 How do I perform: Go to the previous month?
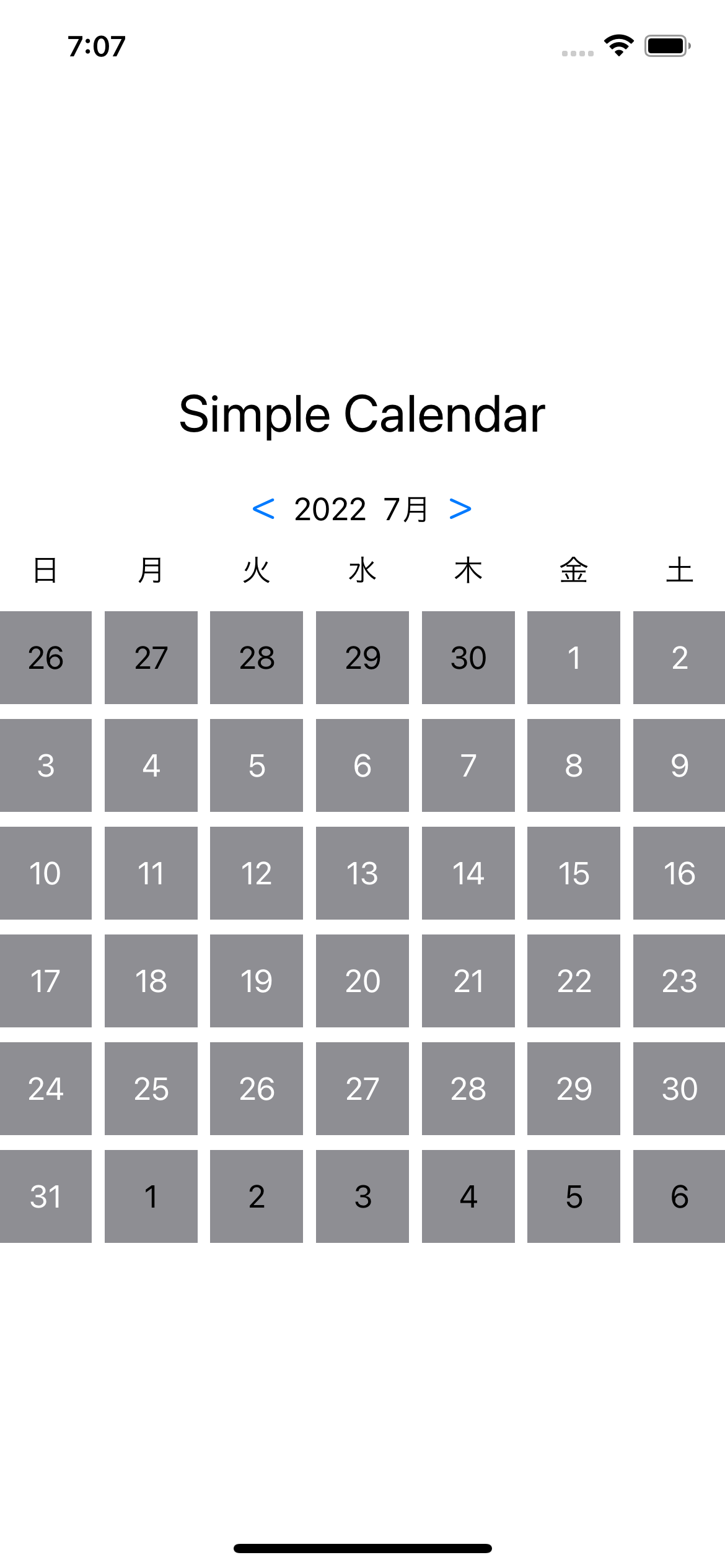[x=263, y=509]
